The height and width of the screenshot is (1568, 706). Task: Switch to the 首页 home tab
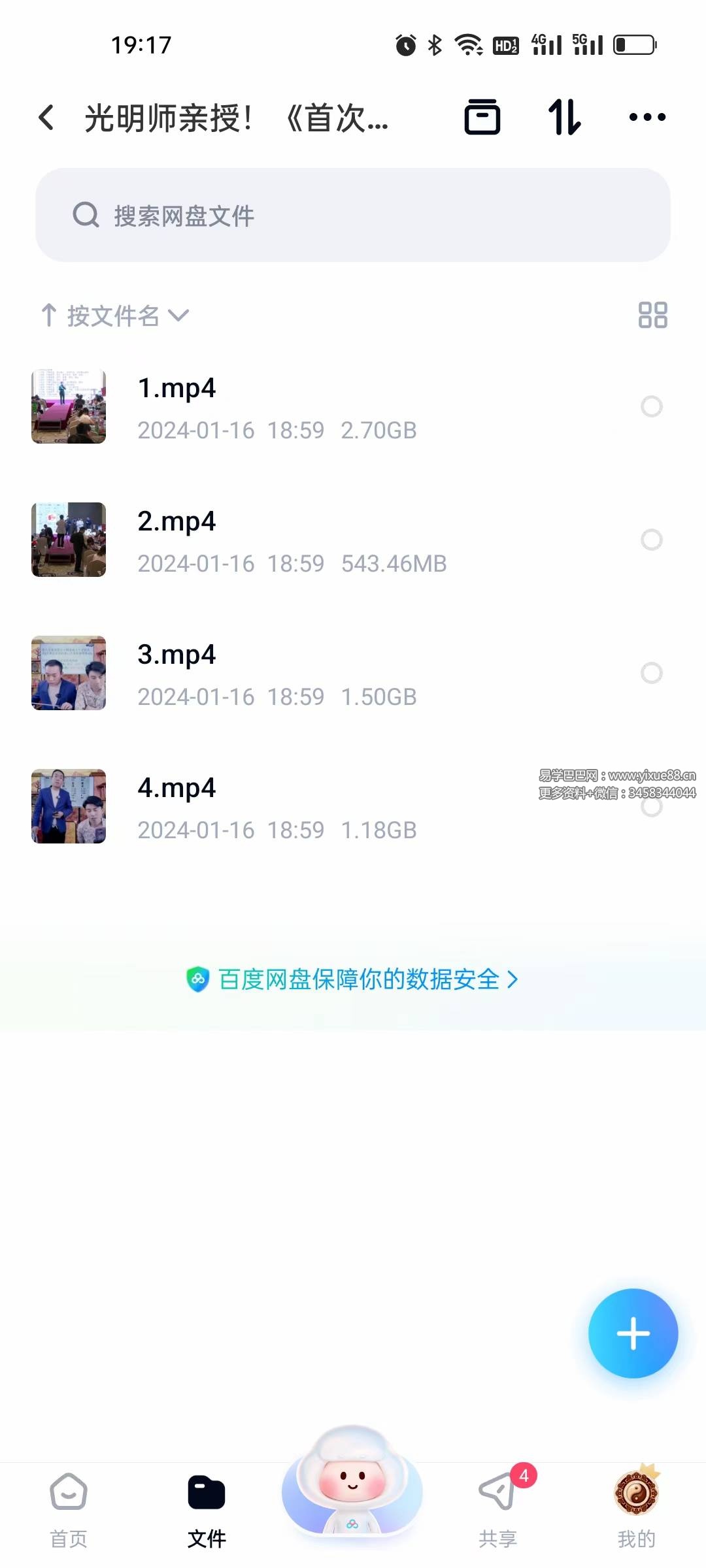click(x=68, y=1503)
